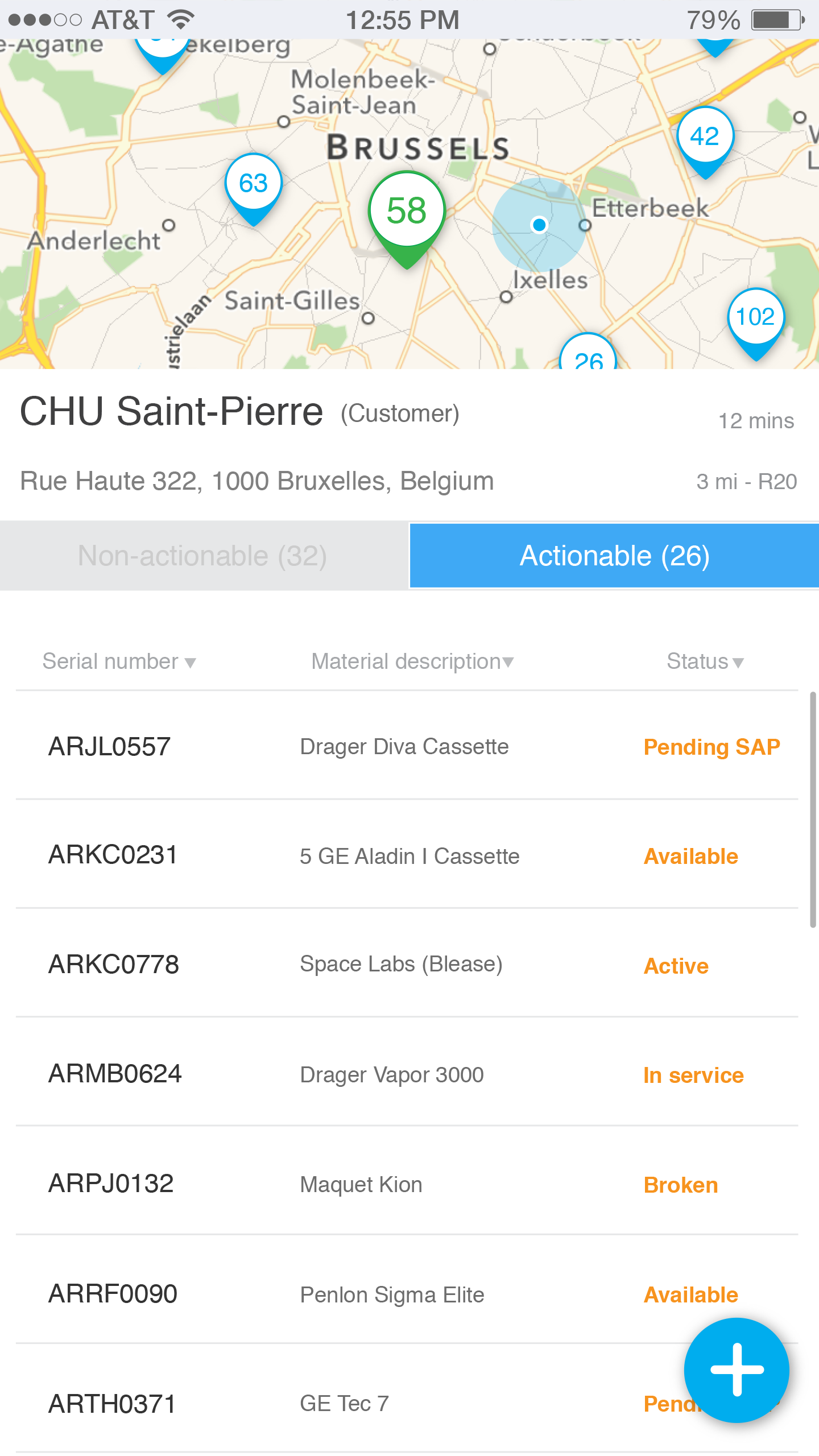Image resolution: width=819 pixels, height=1456 pixels.
Task: Switch to the Non-actionable (32) tab
Action: (204, 556)
